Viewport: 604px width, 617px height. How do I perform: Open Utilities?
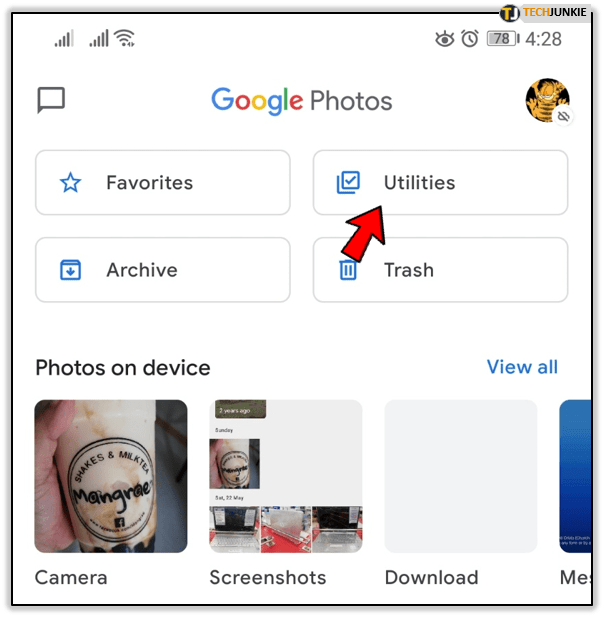(440, 183)
